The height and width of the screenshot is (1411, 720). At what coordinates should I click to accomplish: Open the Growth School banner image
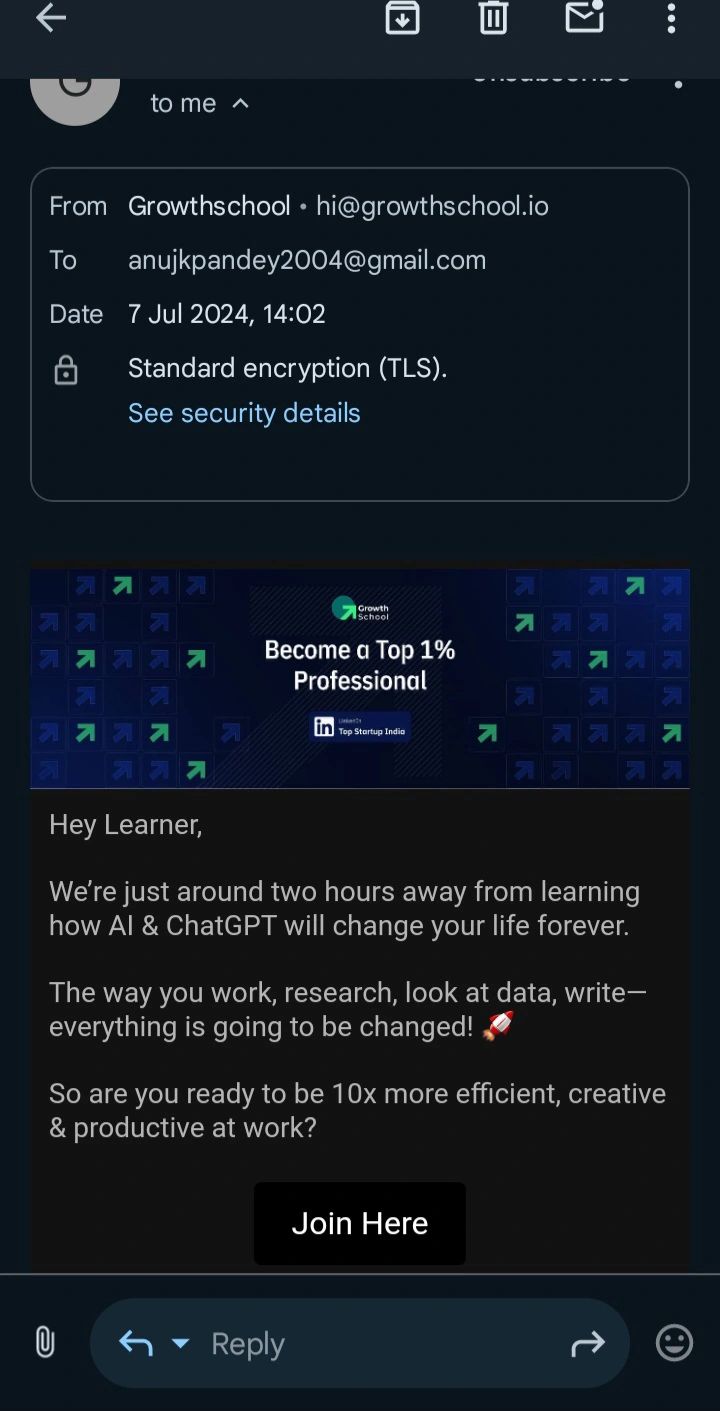tap(360, 678)
